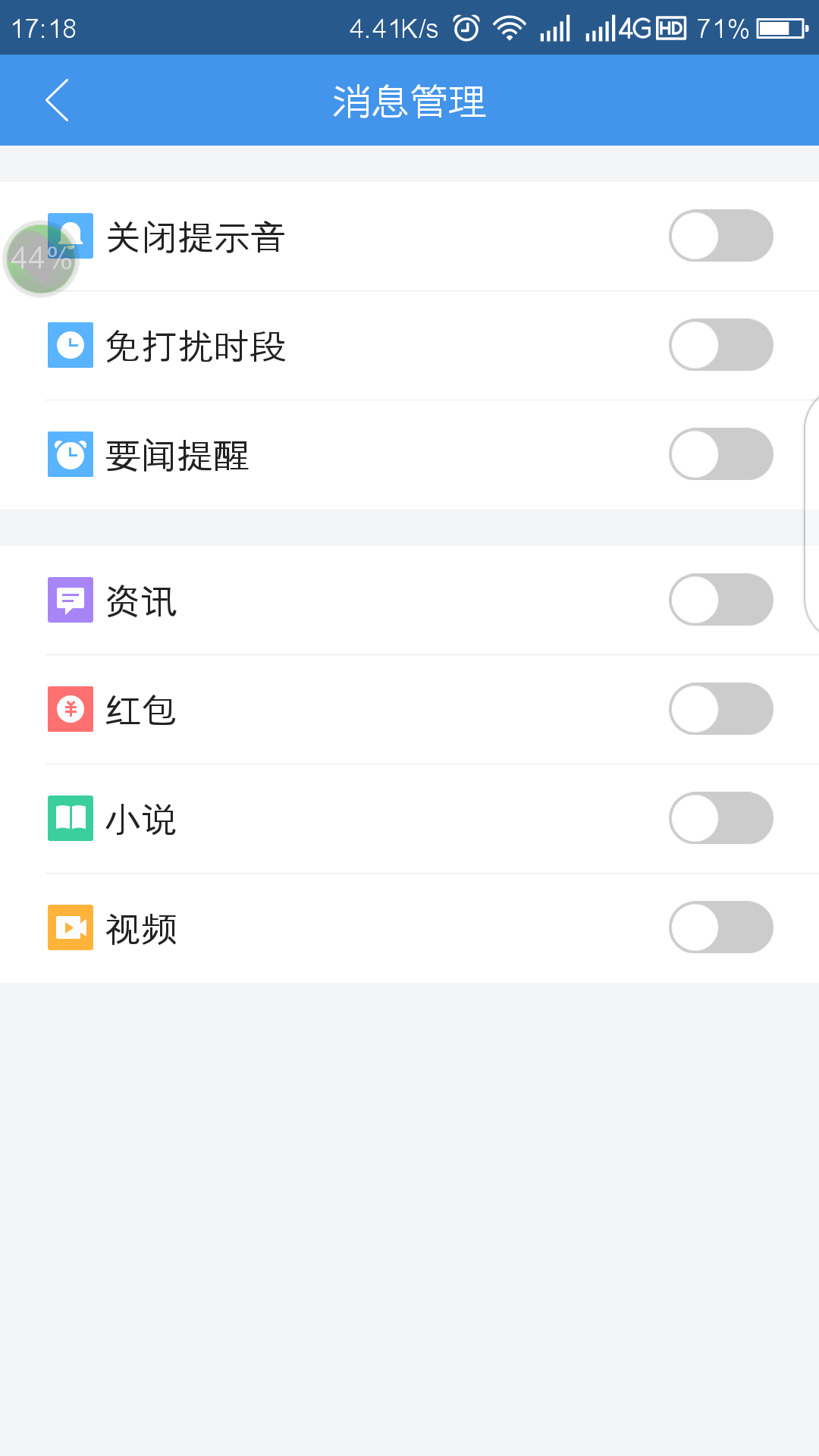Turn on the 视频 switch
Image resolution: width=819 pixels, height=1456 pixels.
click(x=721, y=927)
